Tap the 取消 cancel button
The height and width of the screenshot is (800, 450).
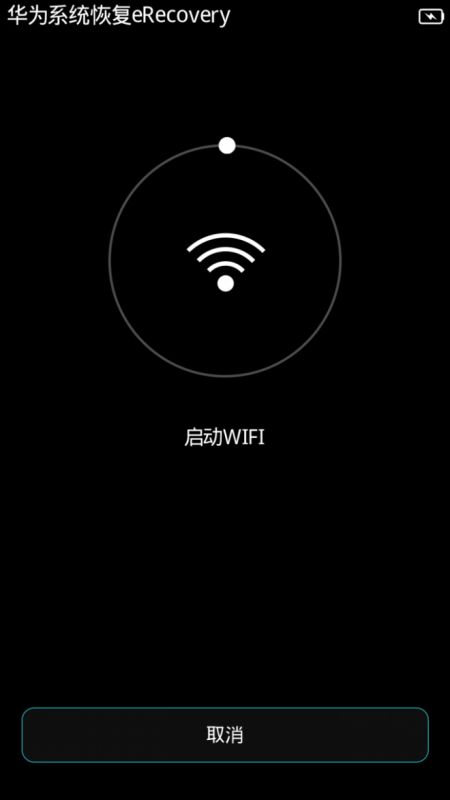[225, 735]
